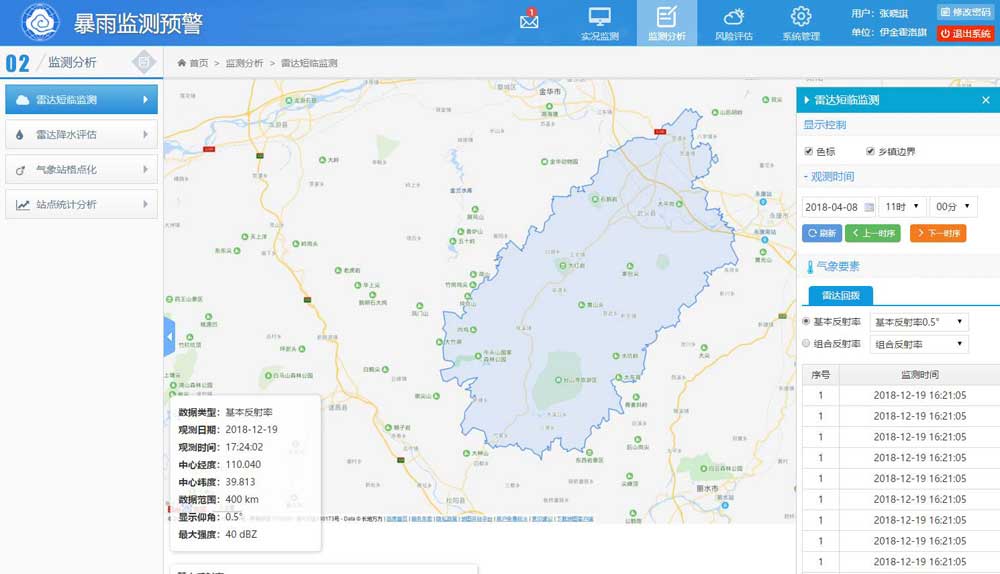The height and width of the screenshot is (574, 1000).
Task: Open the 风险评估 section
Action: pos(734,23)
